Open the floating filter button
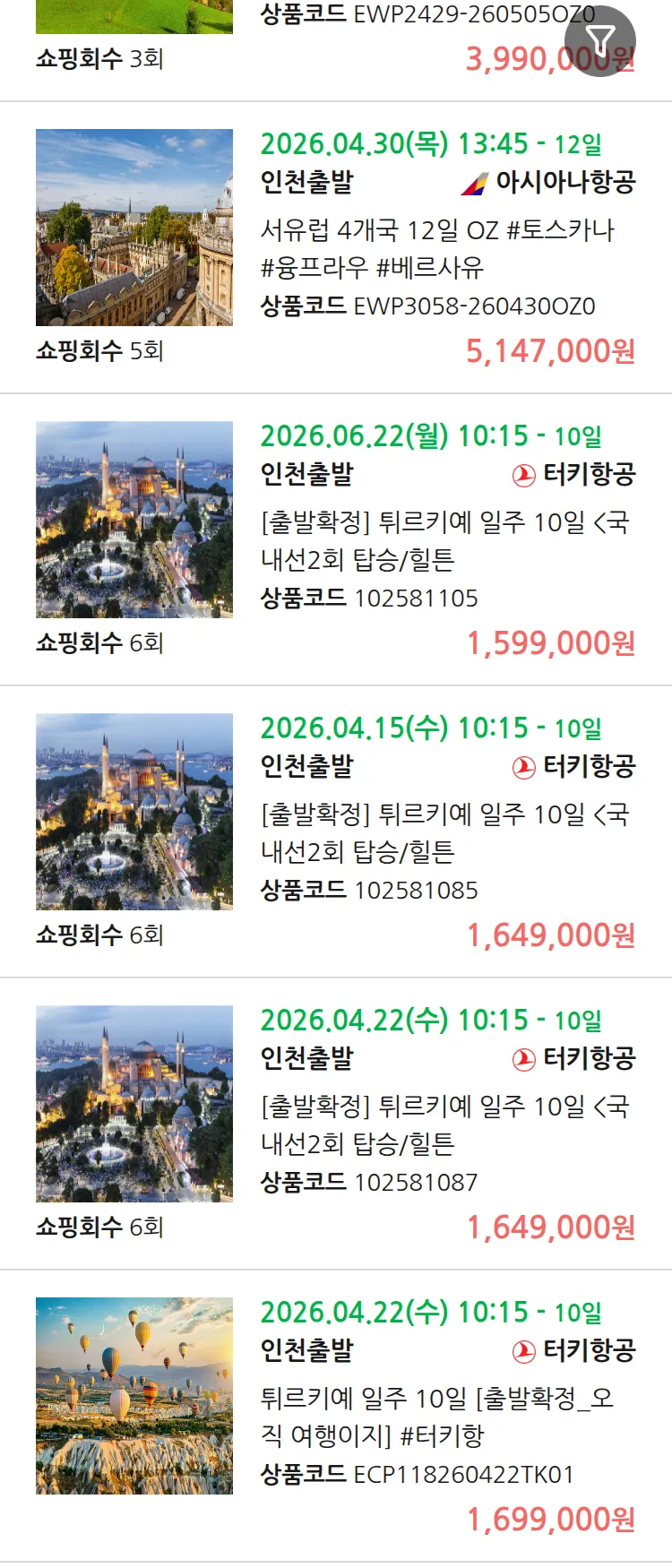Image resolution: width=672 pixels, height=1568 pixels. point(599,40)
